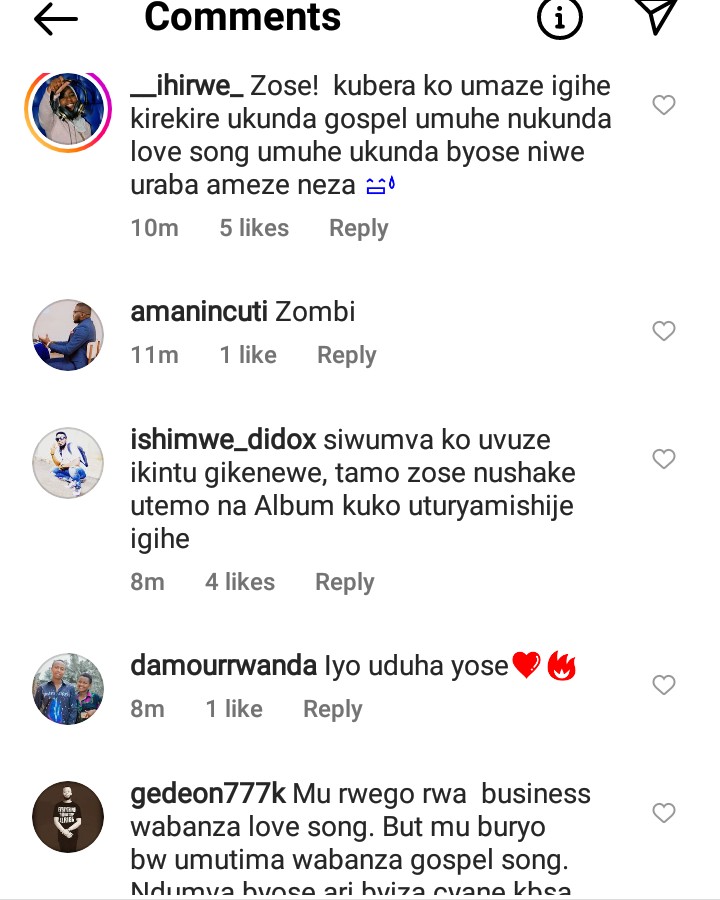Open the info icon in header
720x900 pixels.
pyautogui.click(x=559, y=17)
